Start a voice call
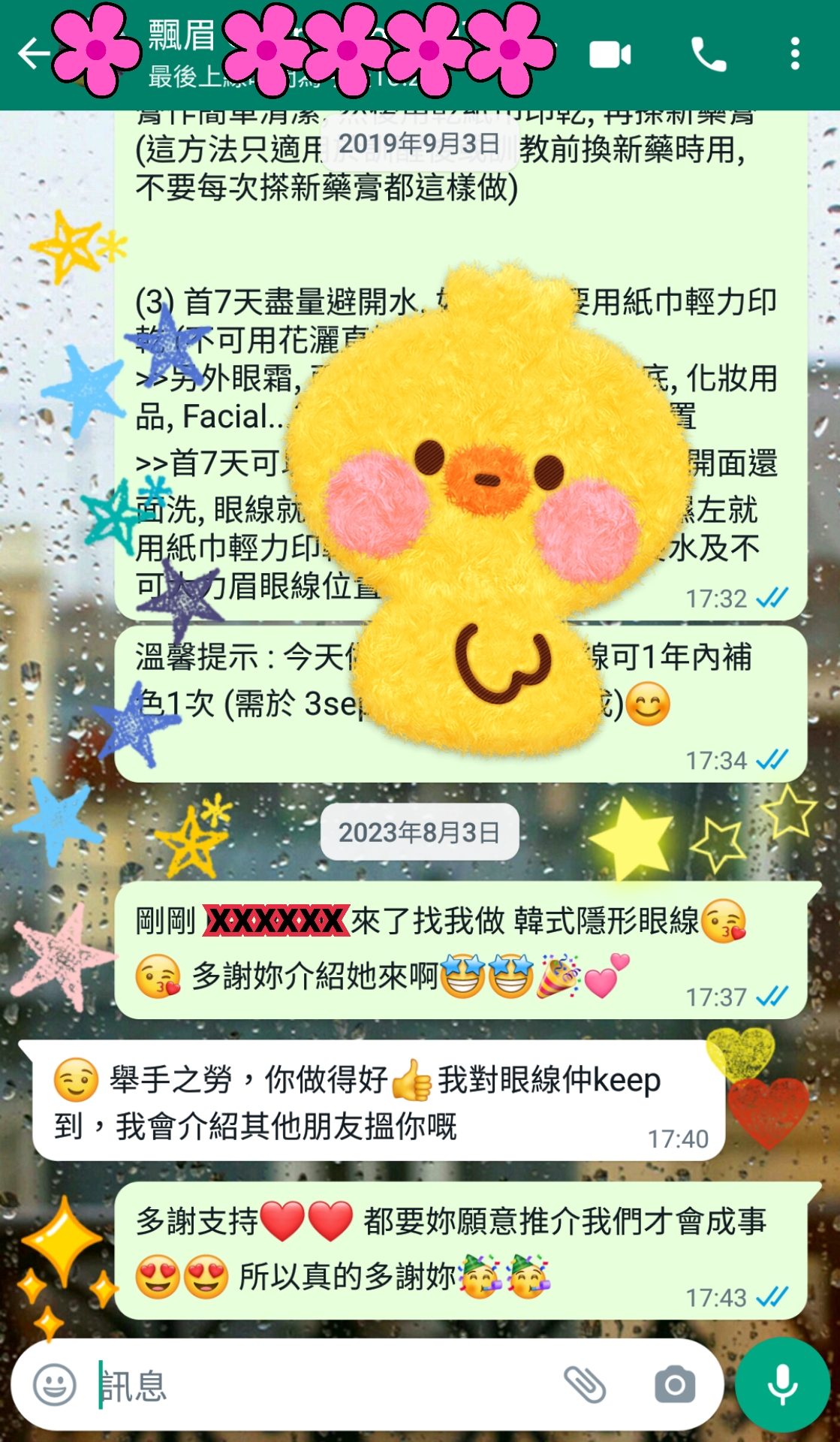This screenshot has height=1442, width=840. (x=709, y=55)
